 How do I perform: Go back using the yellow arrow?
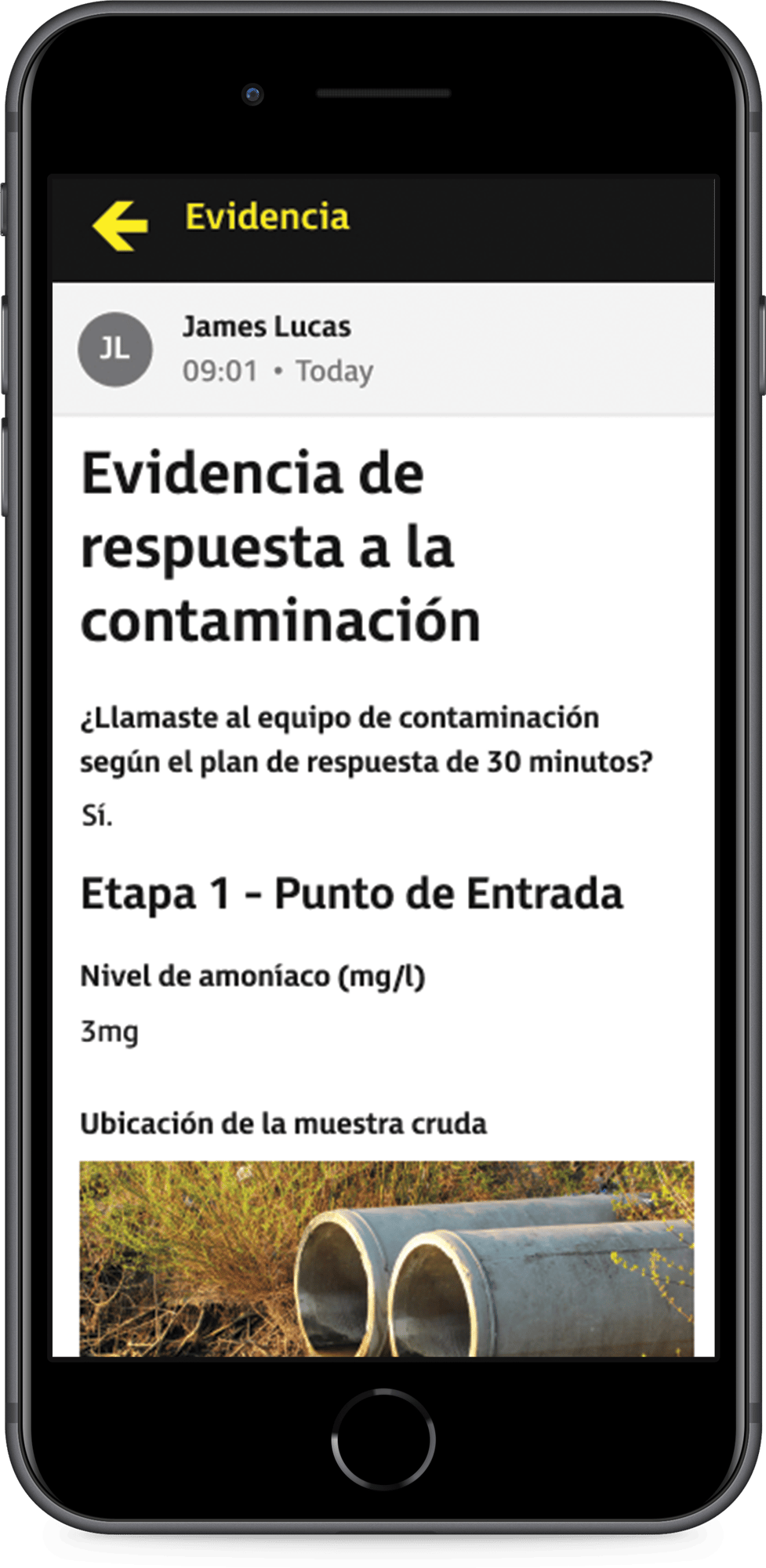click(x=120, y=226)
